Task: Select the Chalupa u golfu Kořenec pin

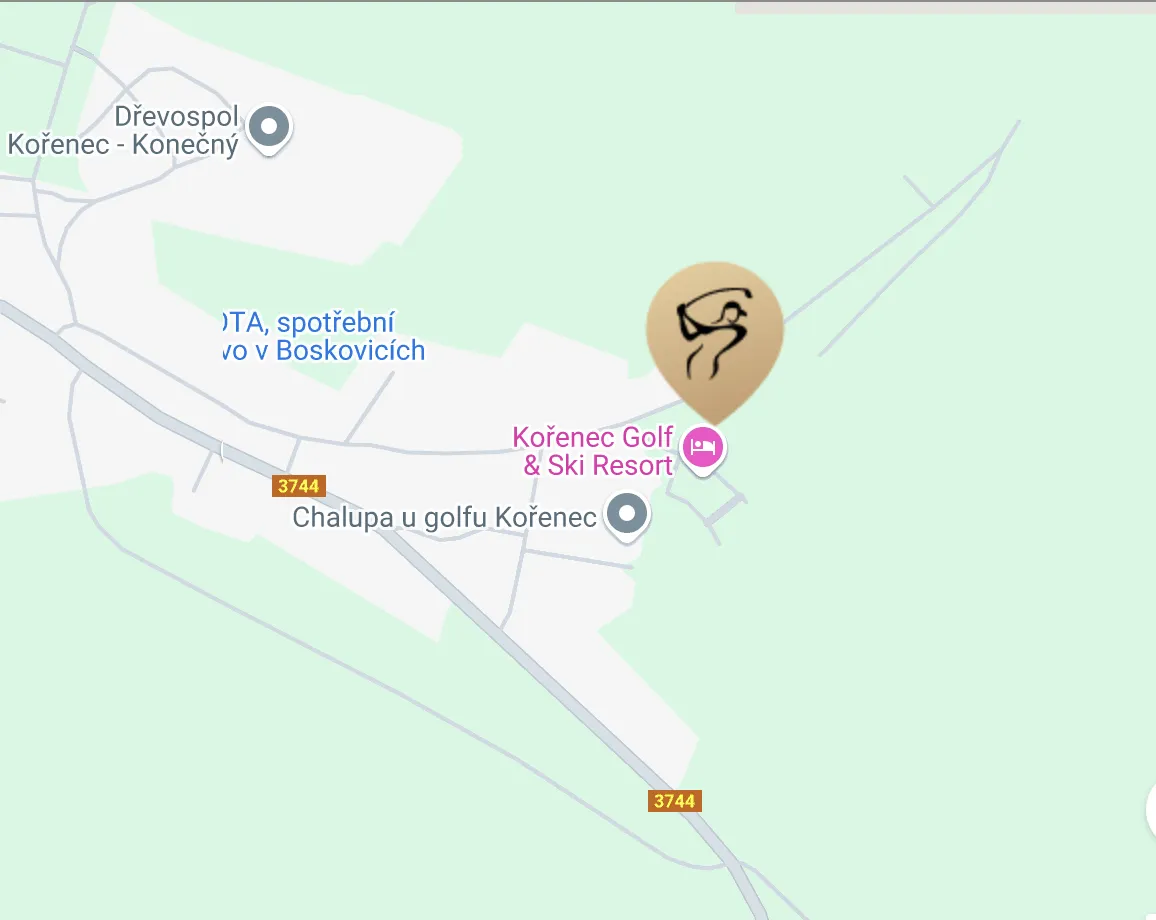Action: click(x=628, y=515)
